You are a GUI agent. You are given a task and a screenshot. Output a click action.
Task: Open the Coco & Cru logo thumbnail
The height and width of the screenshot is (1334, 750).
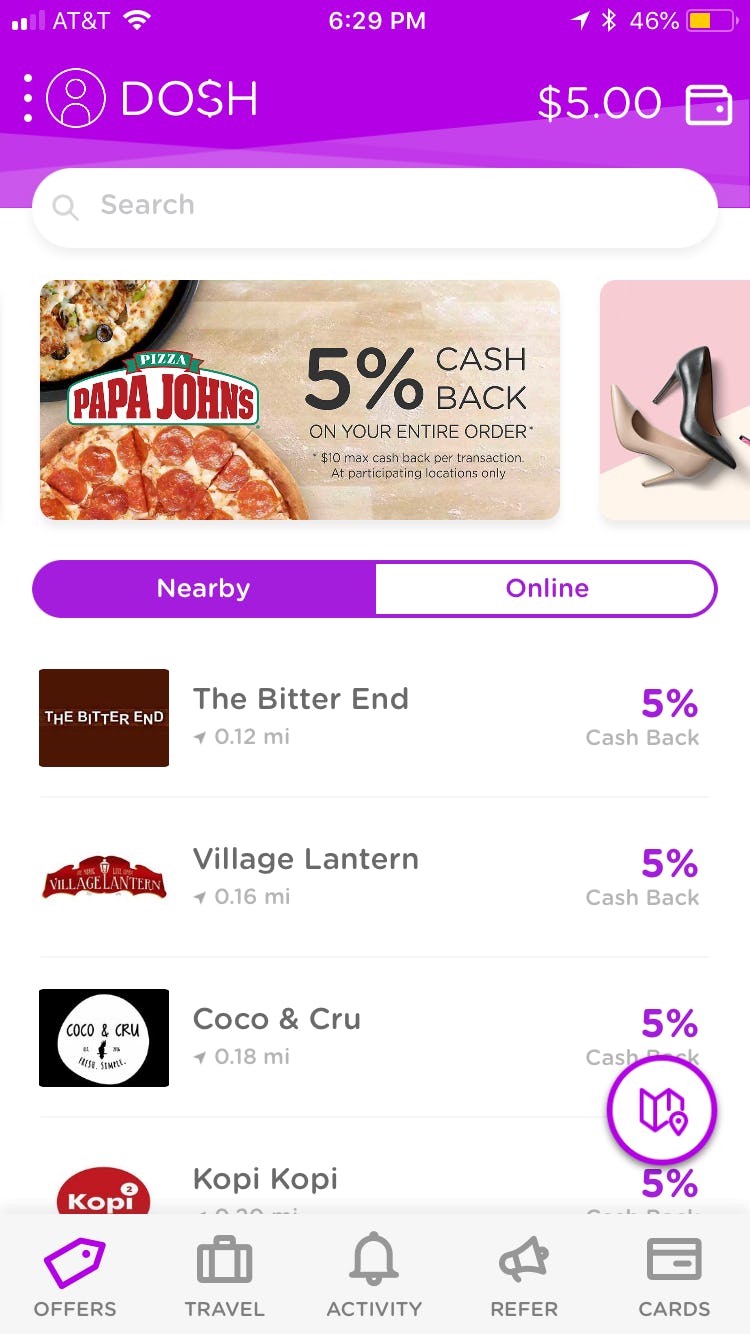pyautogui.click(x=104, y=1037)
